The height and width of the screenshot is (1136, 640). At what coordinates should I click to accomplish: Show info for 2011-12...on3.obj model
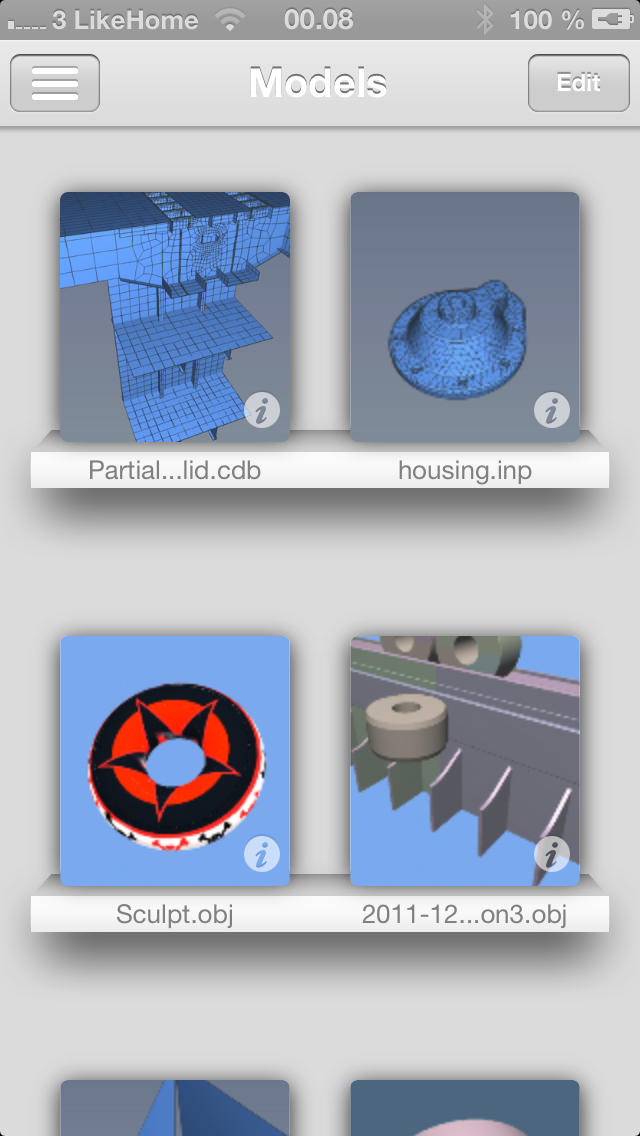pyautogui.click(x=551, y=855)
